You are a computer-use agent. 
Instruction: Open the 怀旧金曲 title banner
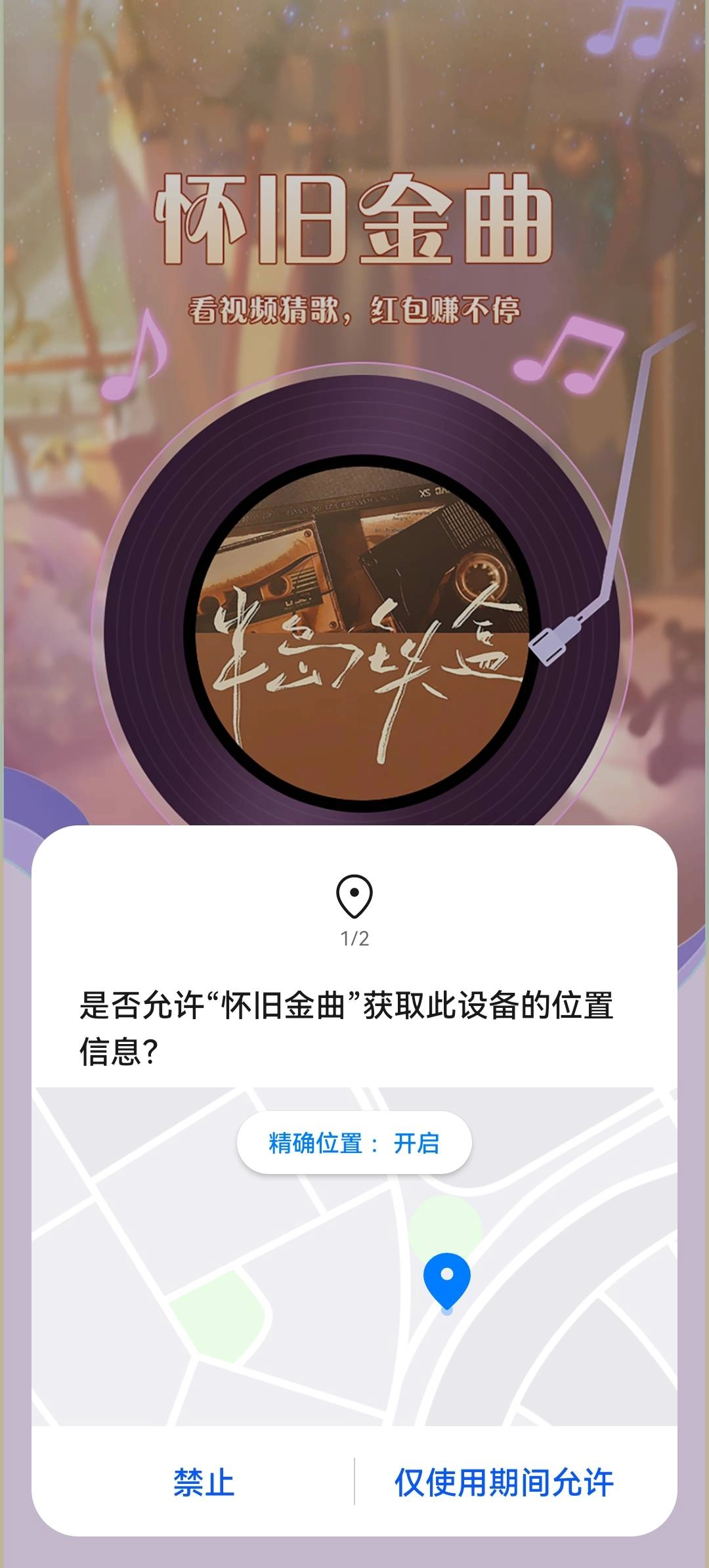354,223
